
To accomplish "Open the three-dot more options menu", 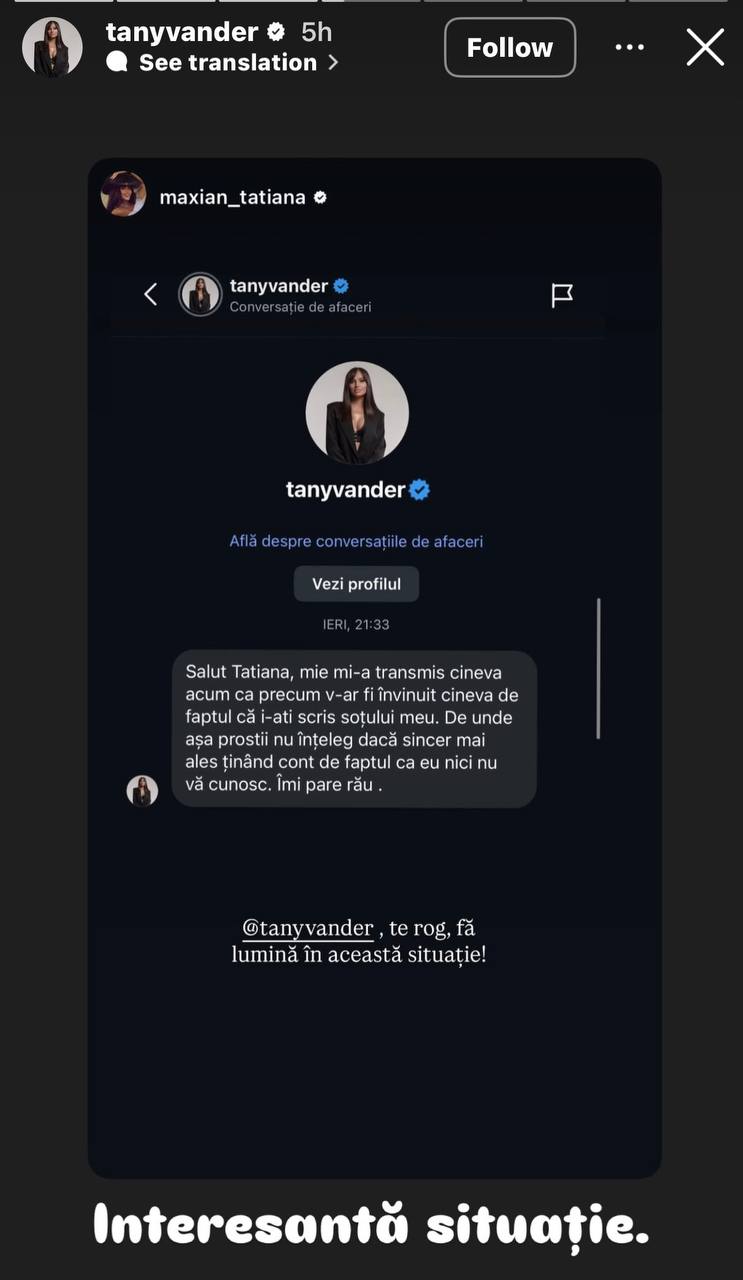I will click(629, 47).
